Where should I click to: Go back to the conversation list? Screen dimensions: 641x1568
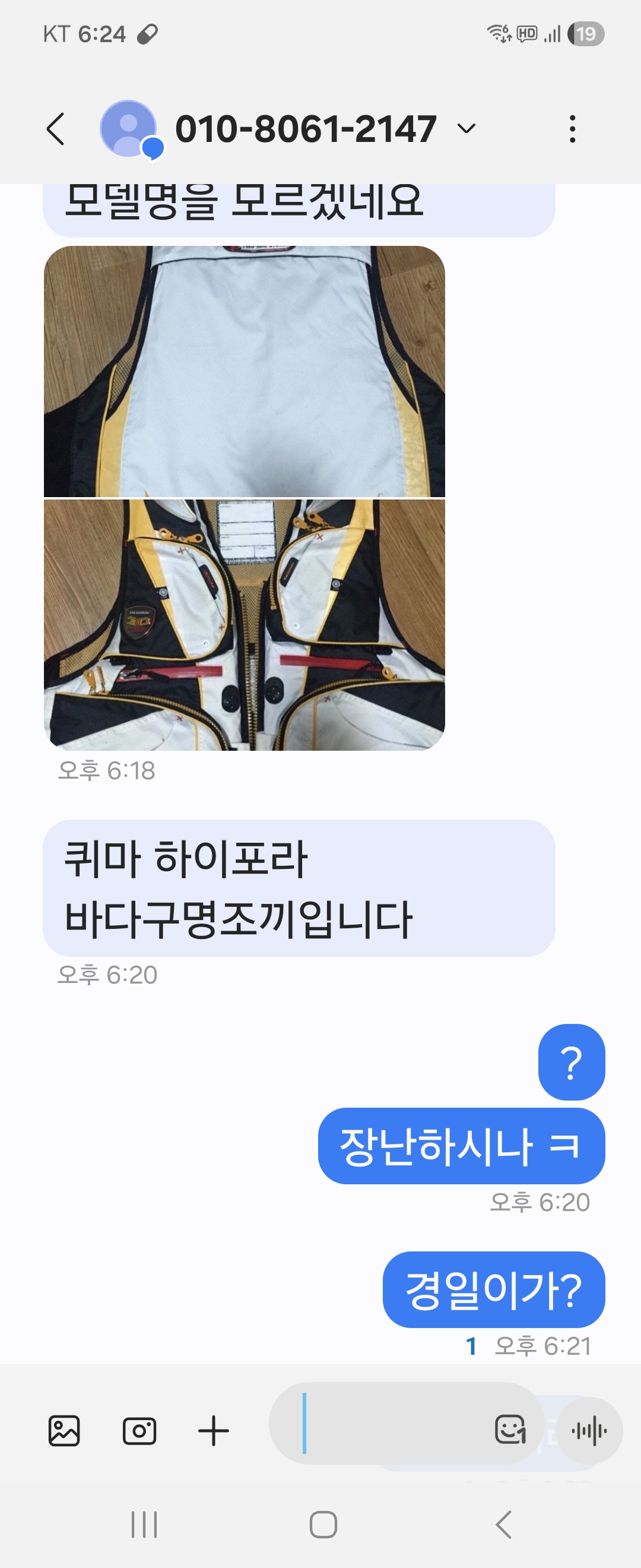coord(55,129)
